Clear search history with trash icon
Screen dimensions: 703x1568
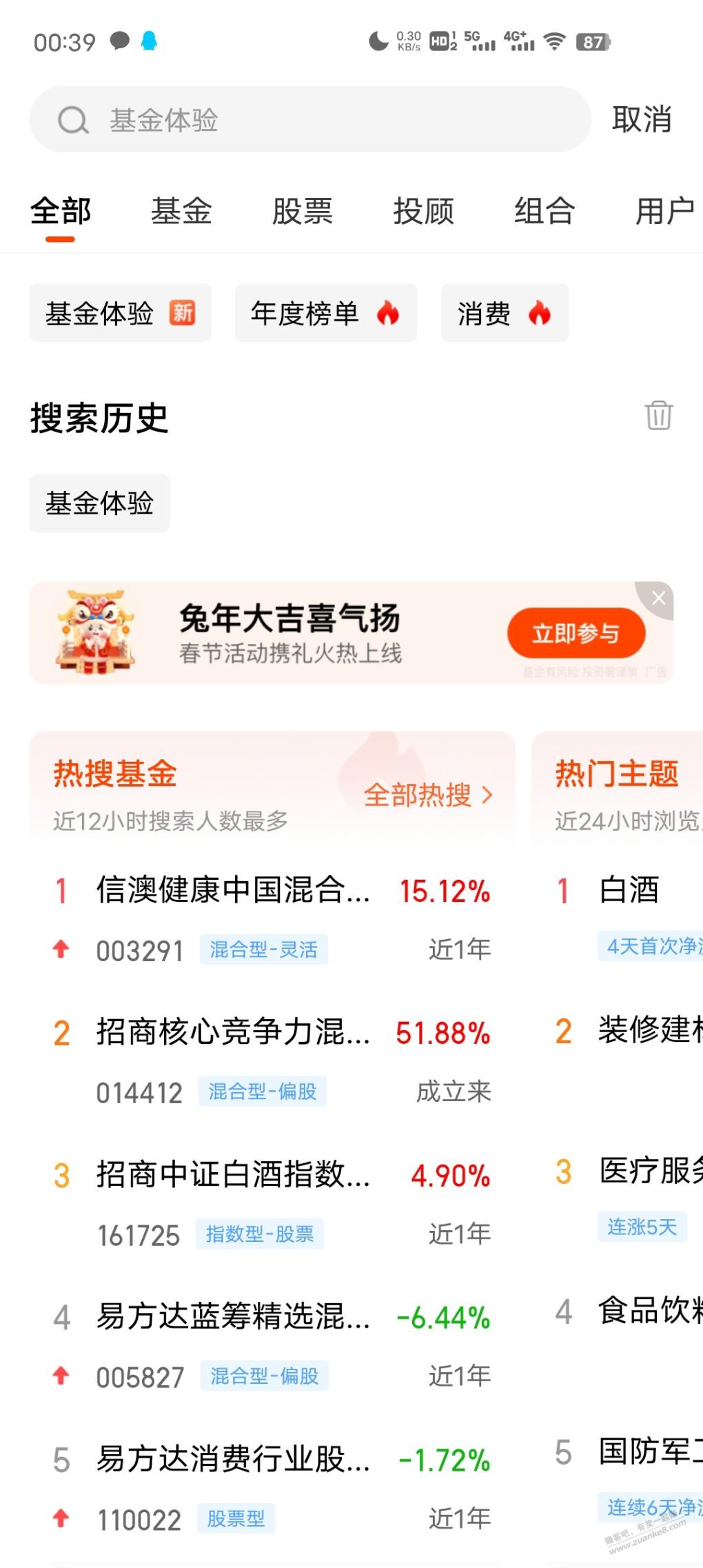click(x=658, y=416)
